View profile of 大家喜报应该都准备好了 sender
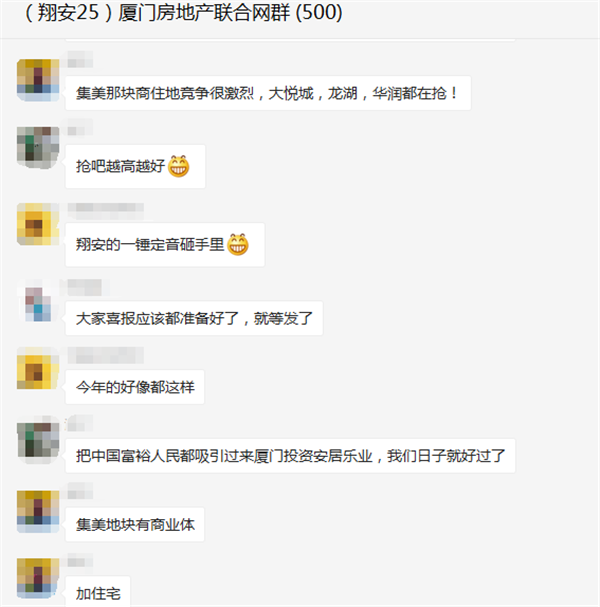The width and height of the screenshot is (600, 607). pyautogui.click(x=37, y=302)
